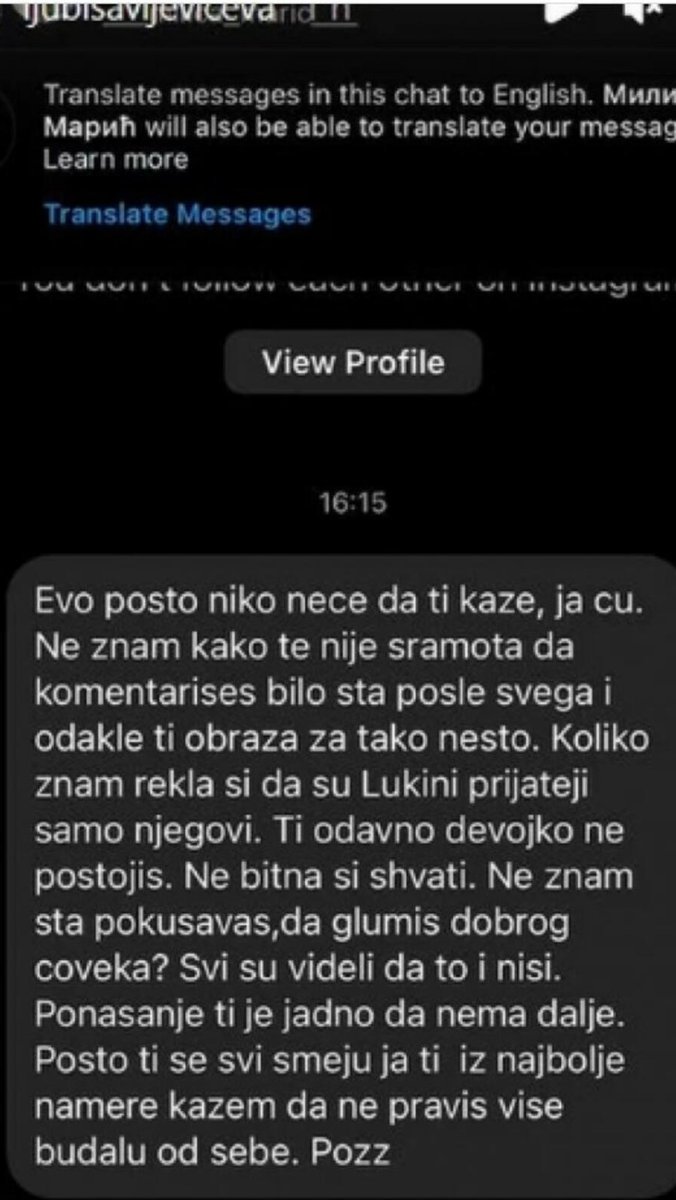Tap the Translate Messages link
Image resolution: width=676 pixels, height=1200 pixels.
(x=177, y=213)
